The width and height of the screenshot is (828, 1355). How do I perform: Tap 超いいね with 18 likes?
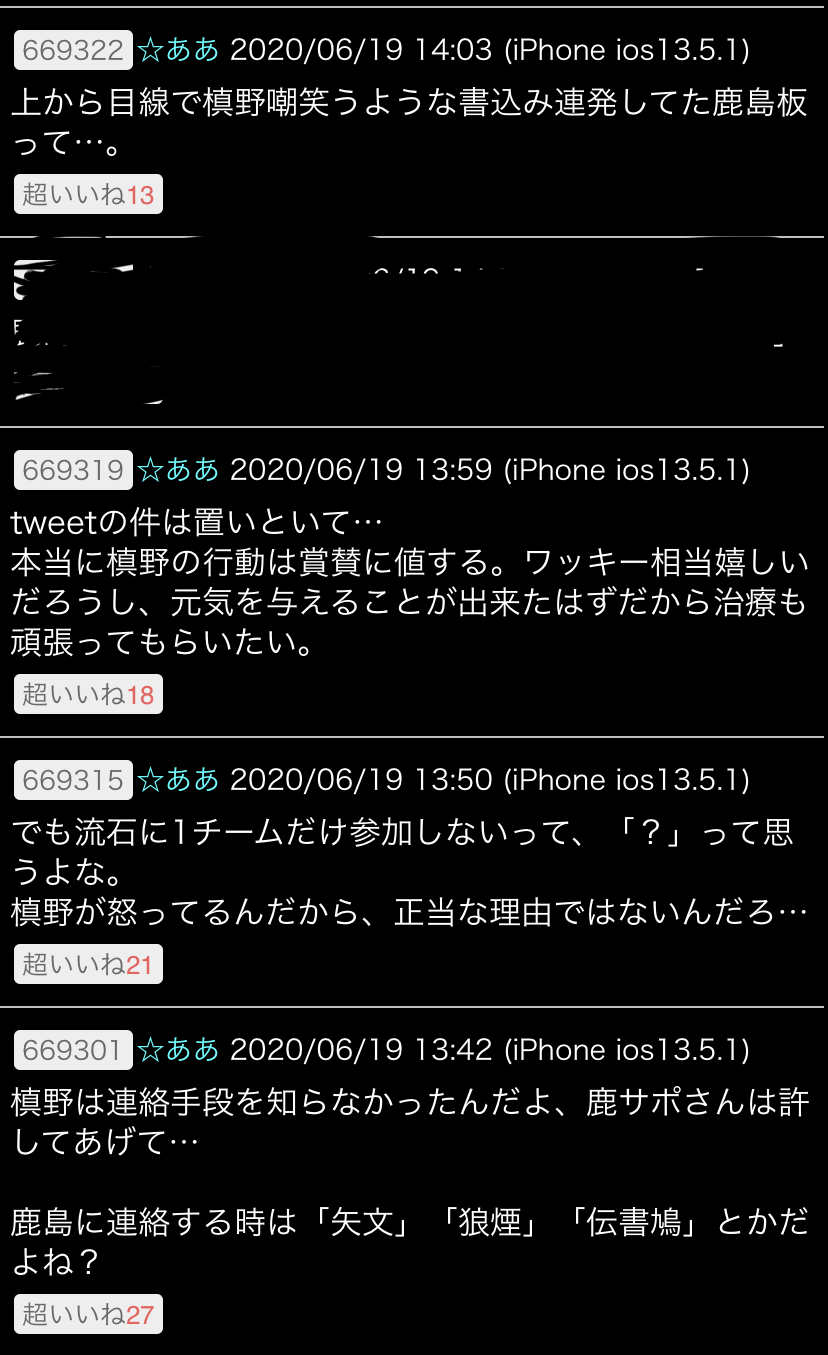pyautogui.click(x=88, y=694)
